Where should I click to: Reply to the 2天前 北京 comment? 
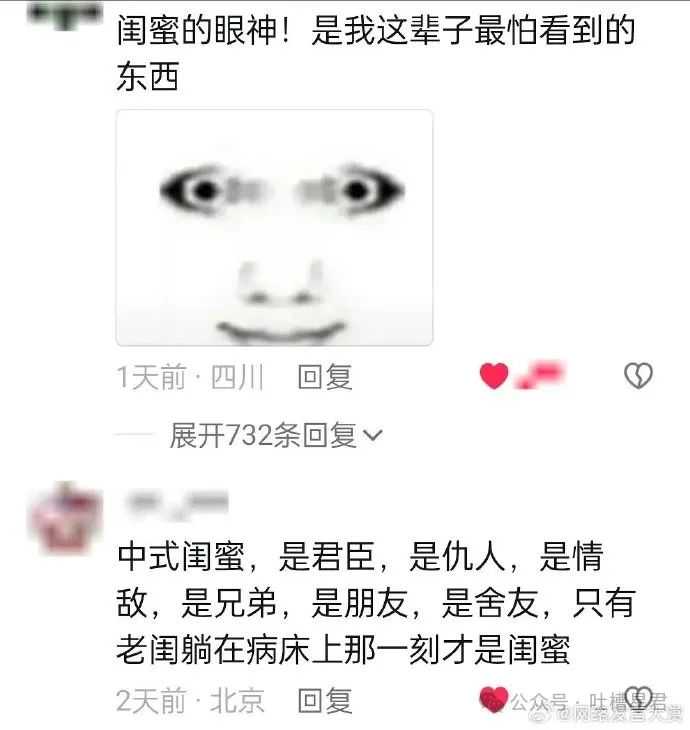(325, 700)
